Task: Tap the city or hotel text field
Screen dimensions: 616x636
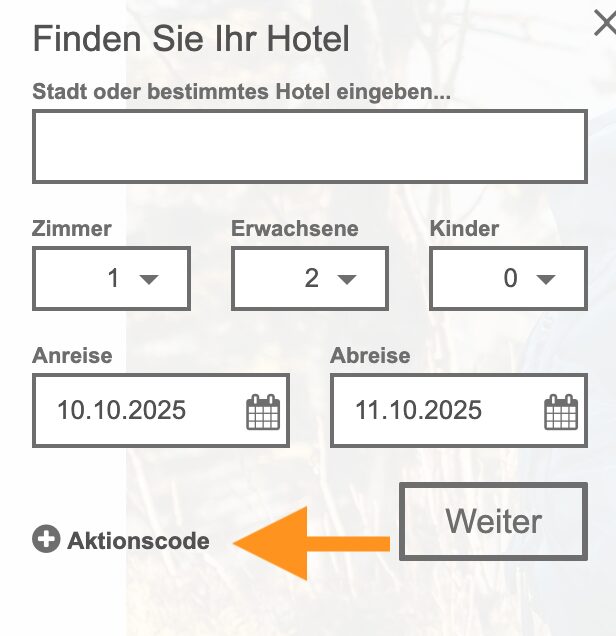Action: click(309, 147)
